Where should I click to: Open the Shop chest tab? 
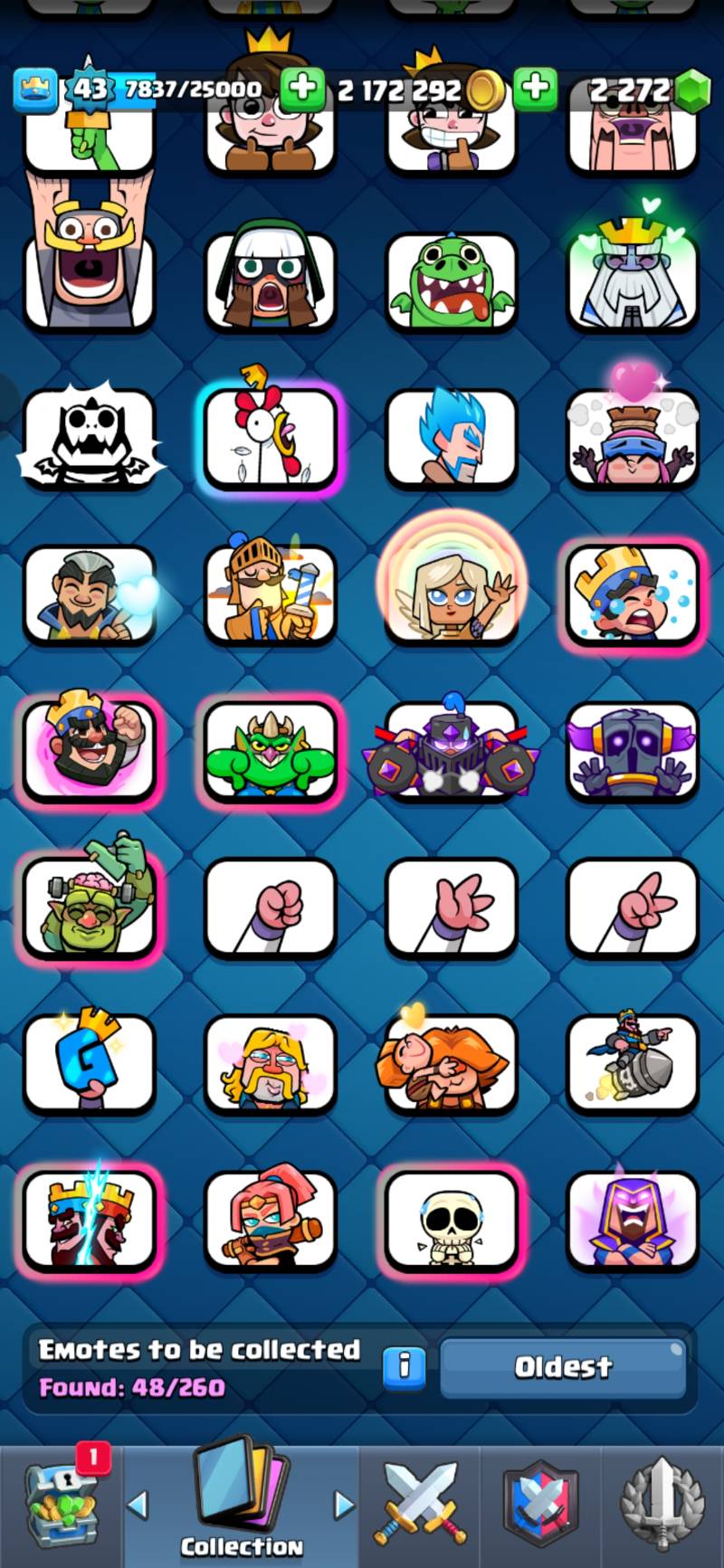pos(62,1504)
